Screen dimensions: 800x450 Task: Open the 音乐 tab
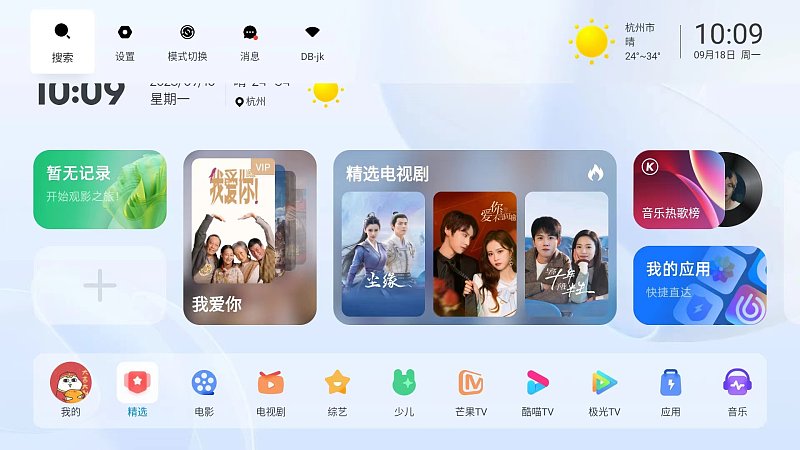point(737,390)
